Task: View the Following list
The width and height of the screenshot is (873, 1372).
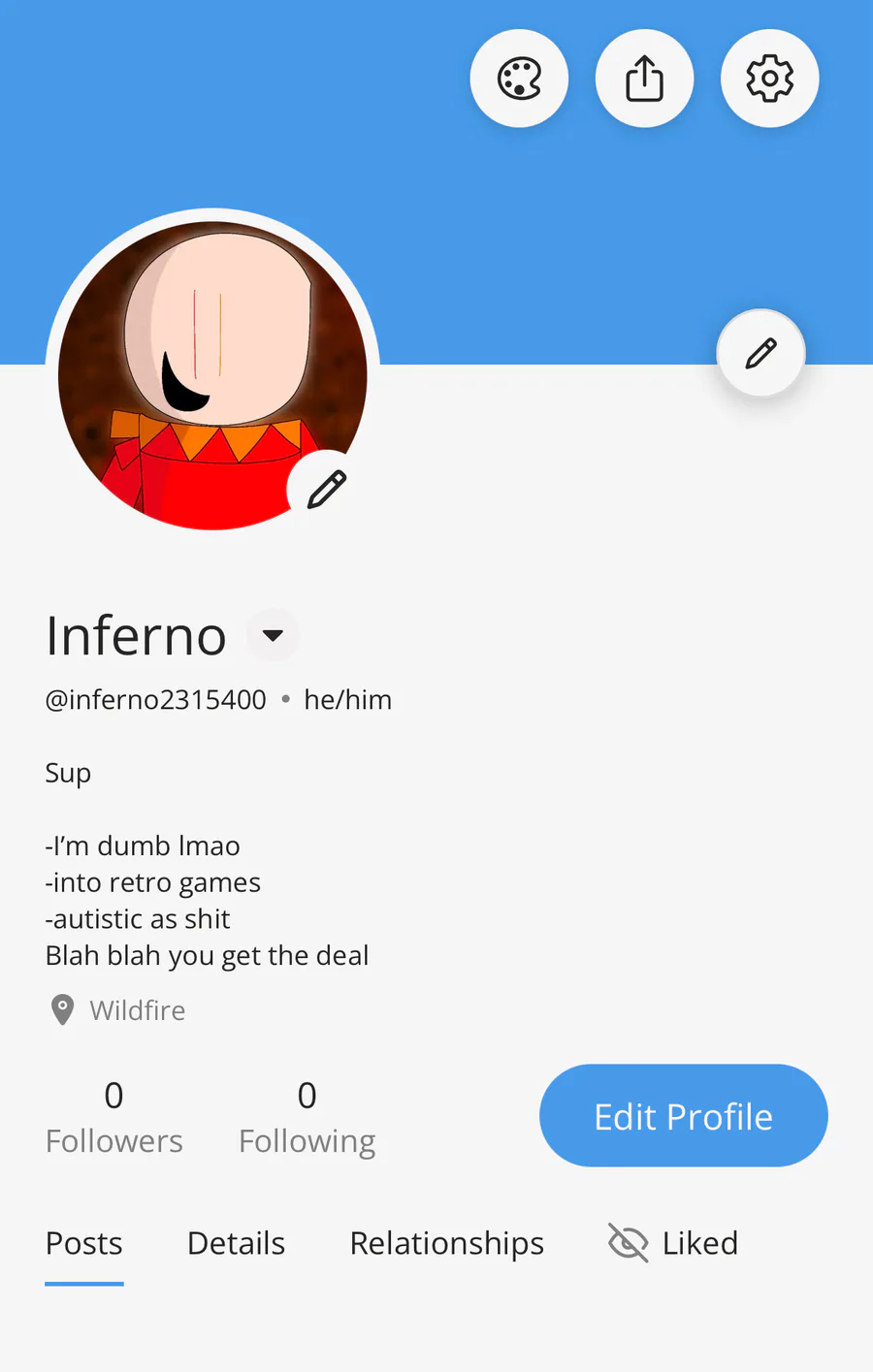Action: click(x=307, y=1118)
